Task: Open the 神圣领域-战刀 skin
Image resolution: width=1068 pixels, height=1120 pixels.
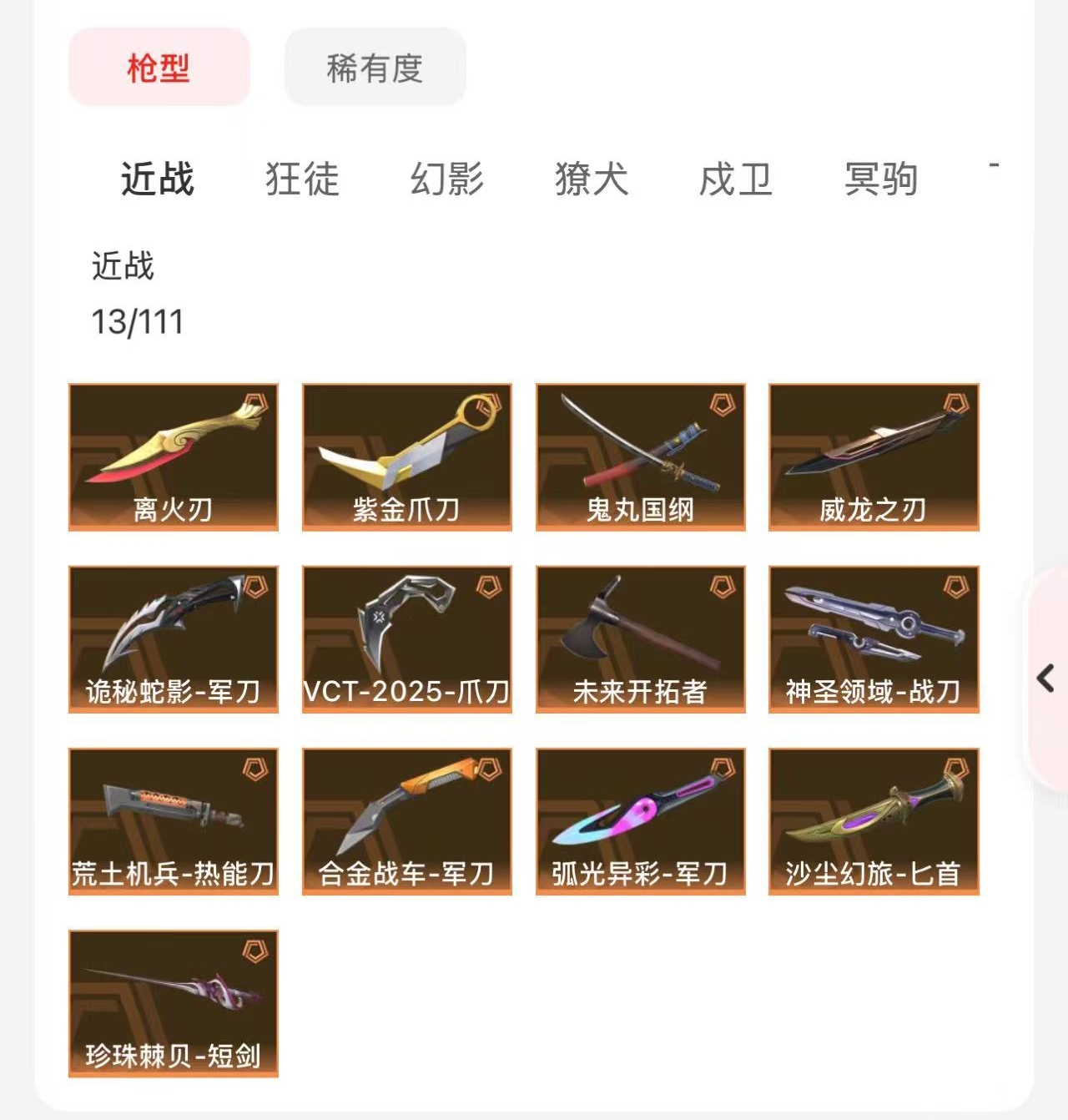Action: click(874, 638)
